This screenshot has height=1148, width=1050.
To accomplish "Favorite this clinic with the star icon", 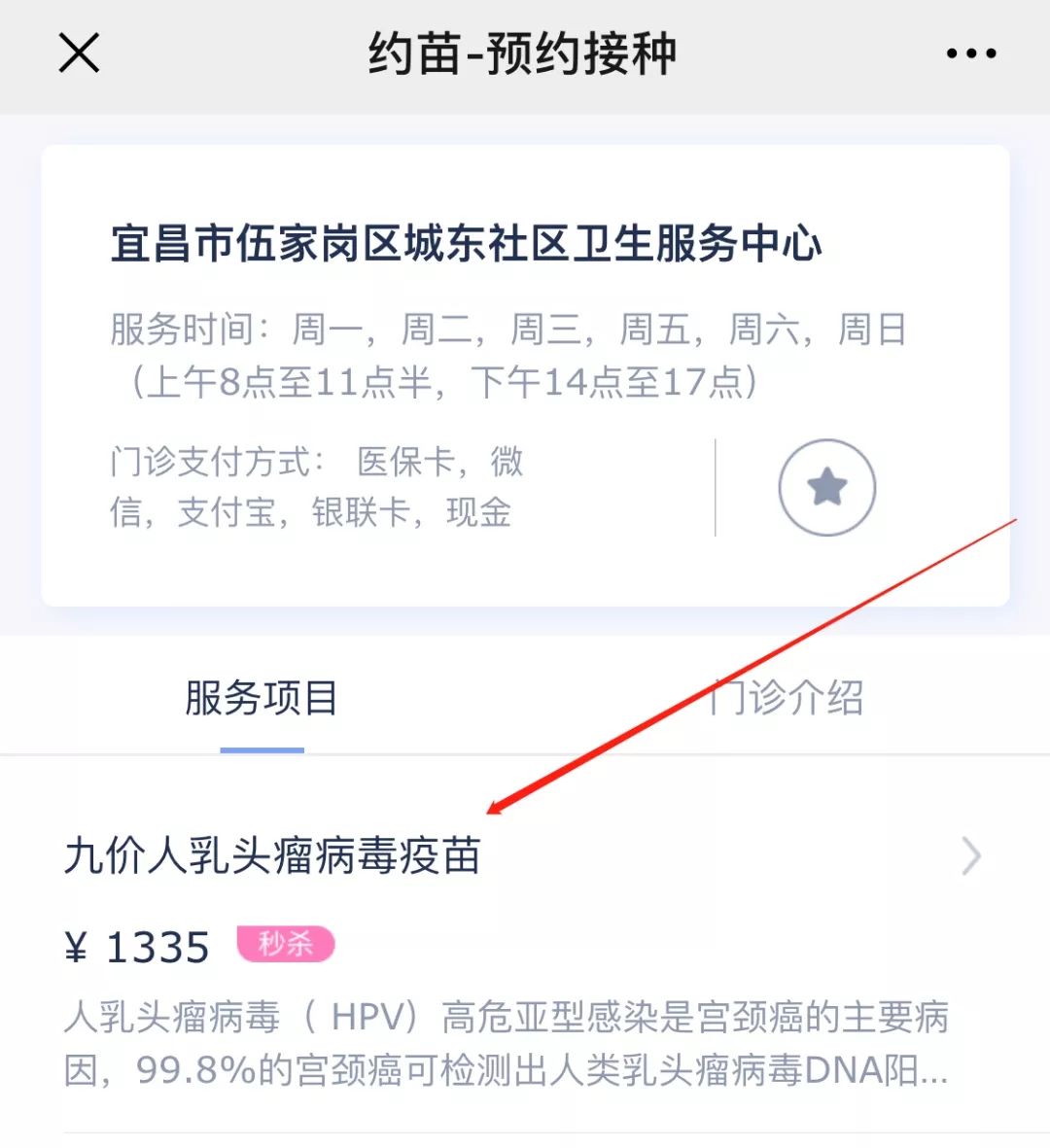I will tap(826, 487).
